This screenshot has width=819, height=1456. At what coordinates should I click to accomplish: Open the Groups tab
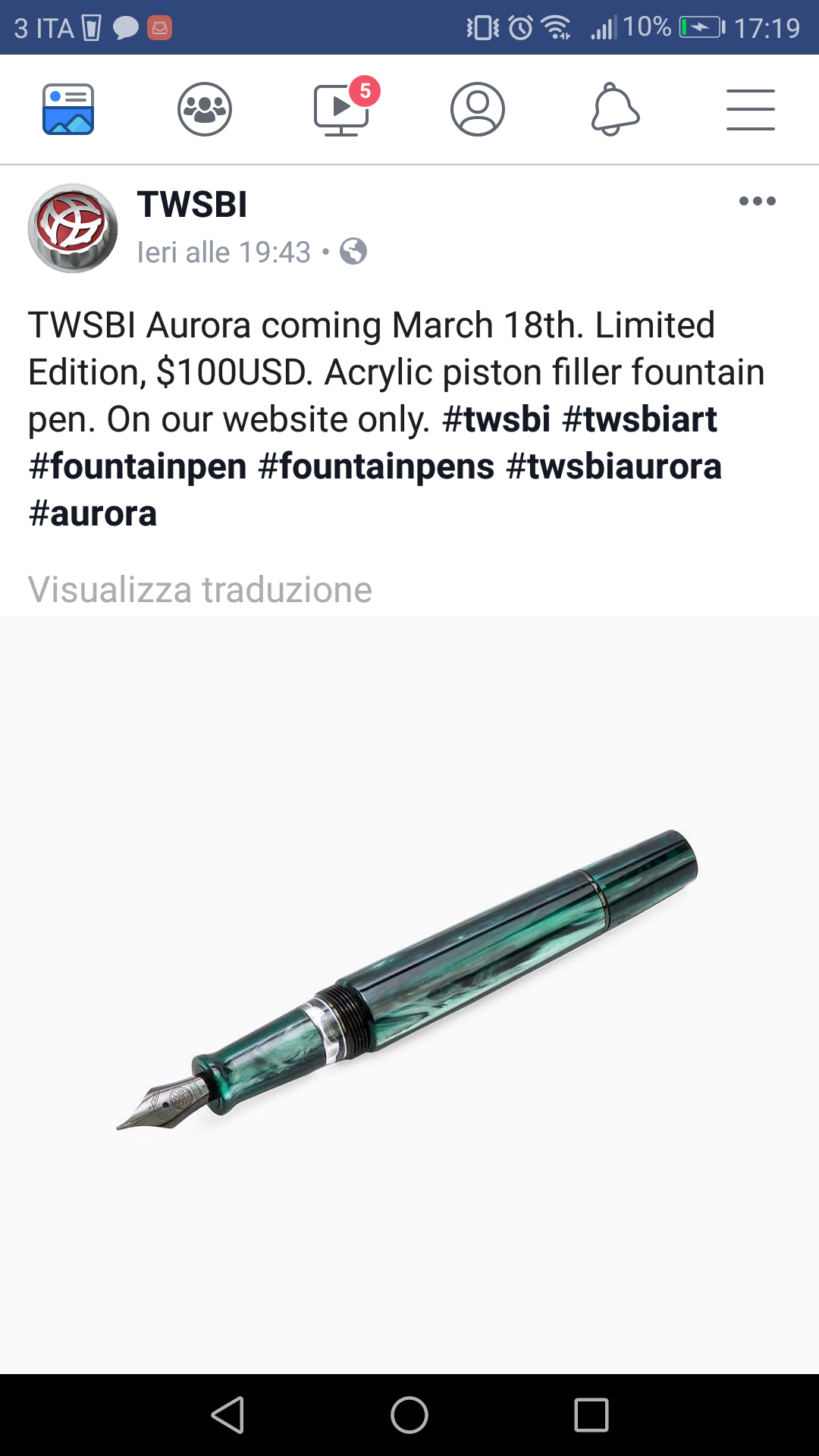pos(205,109)
